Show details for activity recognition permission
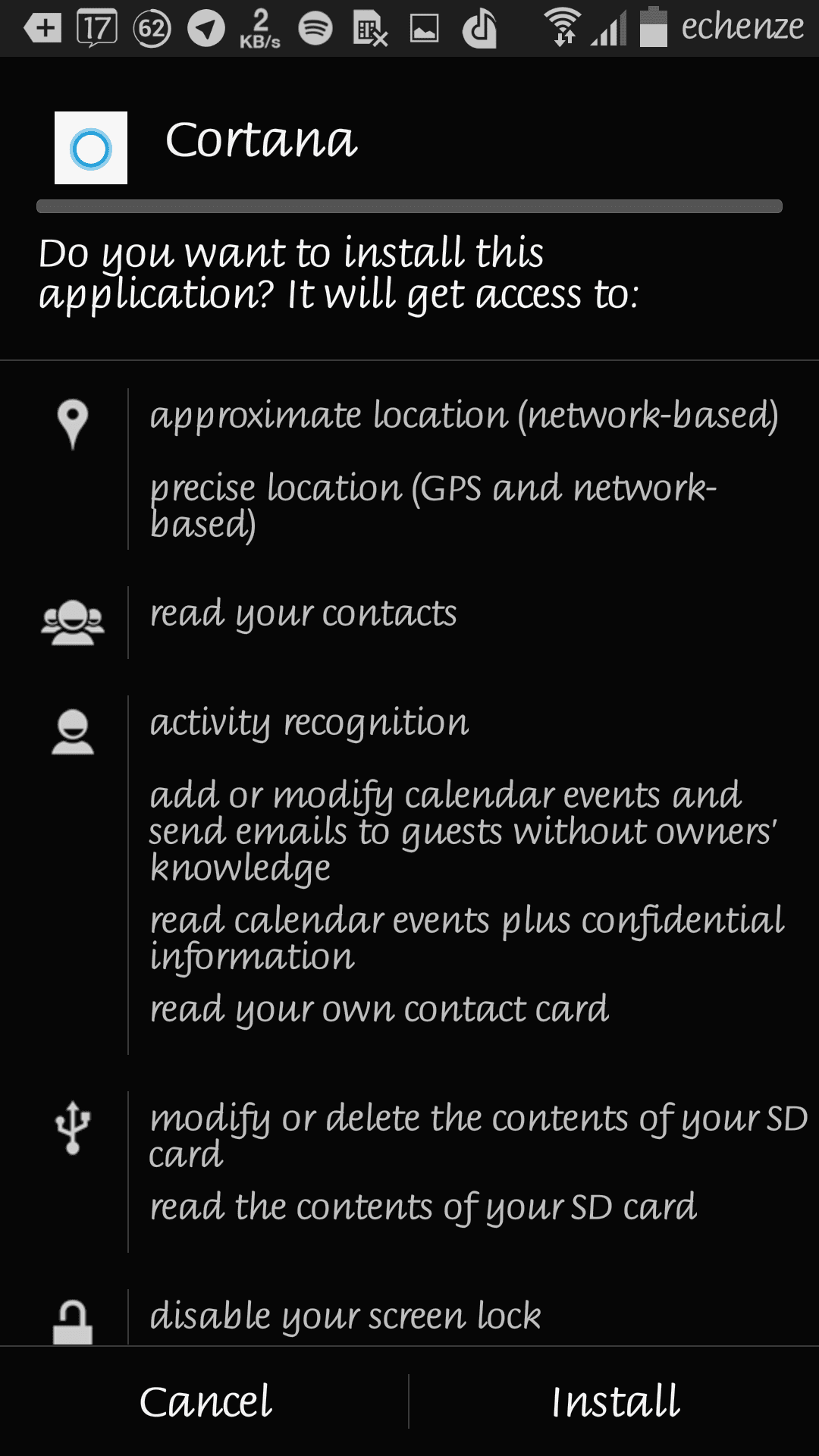This screenshot has height=1456, width=819. point(309,723)
